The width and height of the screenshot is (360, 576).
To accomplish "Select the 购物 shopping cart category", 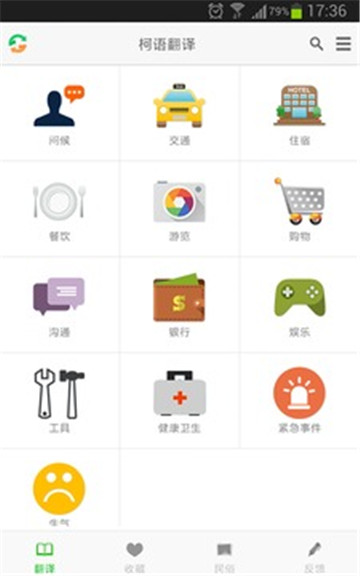I will coord(299,209).
